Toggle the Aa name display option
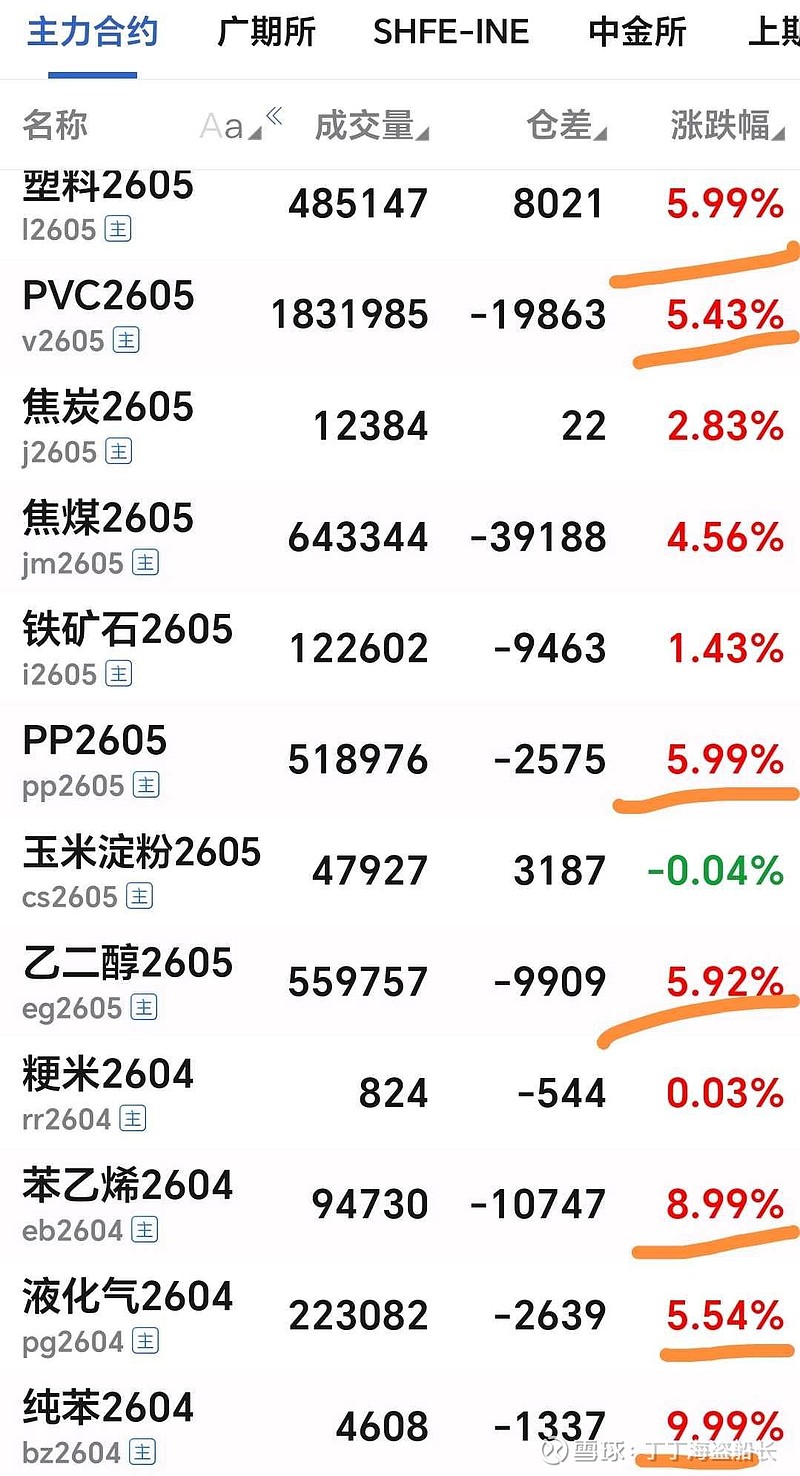Viewport: 800px width, 1476px height. [229, 126]
